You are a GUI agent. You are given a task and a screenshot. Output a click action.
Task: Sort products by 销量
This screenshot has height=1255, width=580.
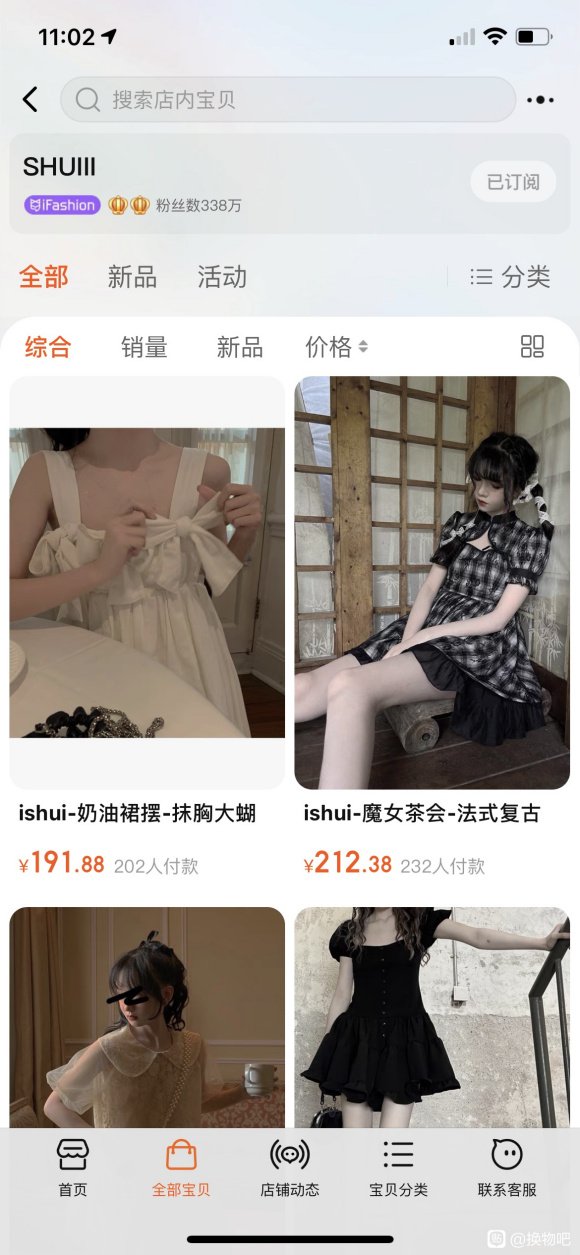click(x=144, y=347)
